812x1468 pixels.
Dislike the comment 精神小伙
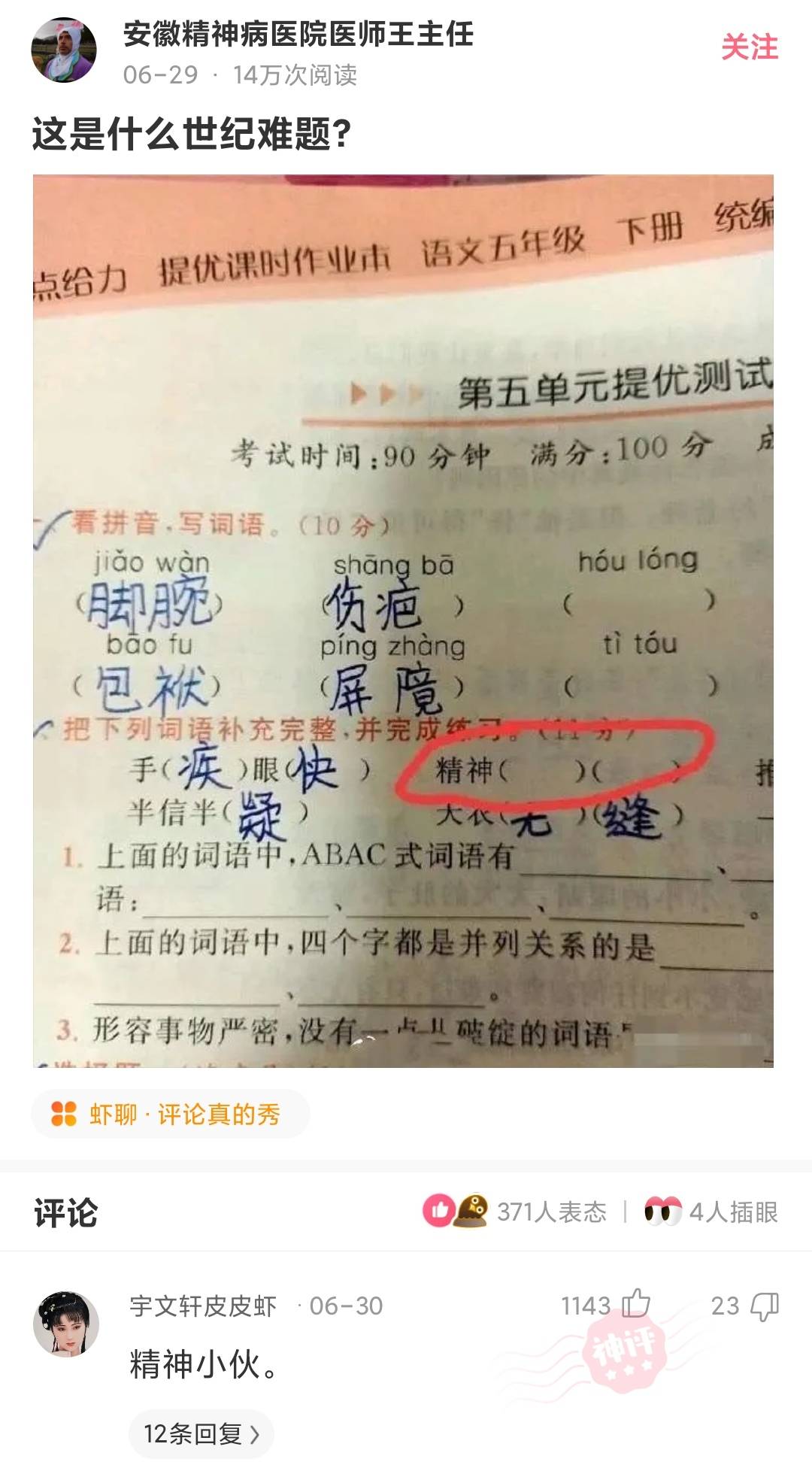click(765, 1306)
